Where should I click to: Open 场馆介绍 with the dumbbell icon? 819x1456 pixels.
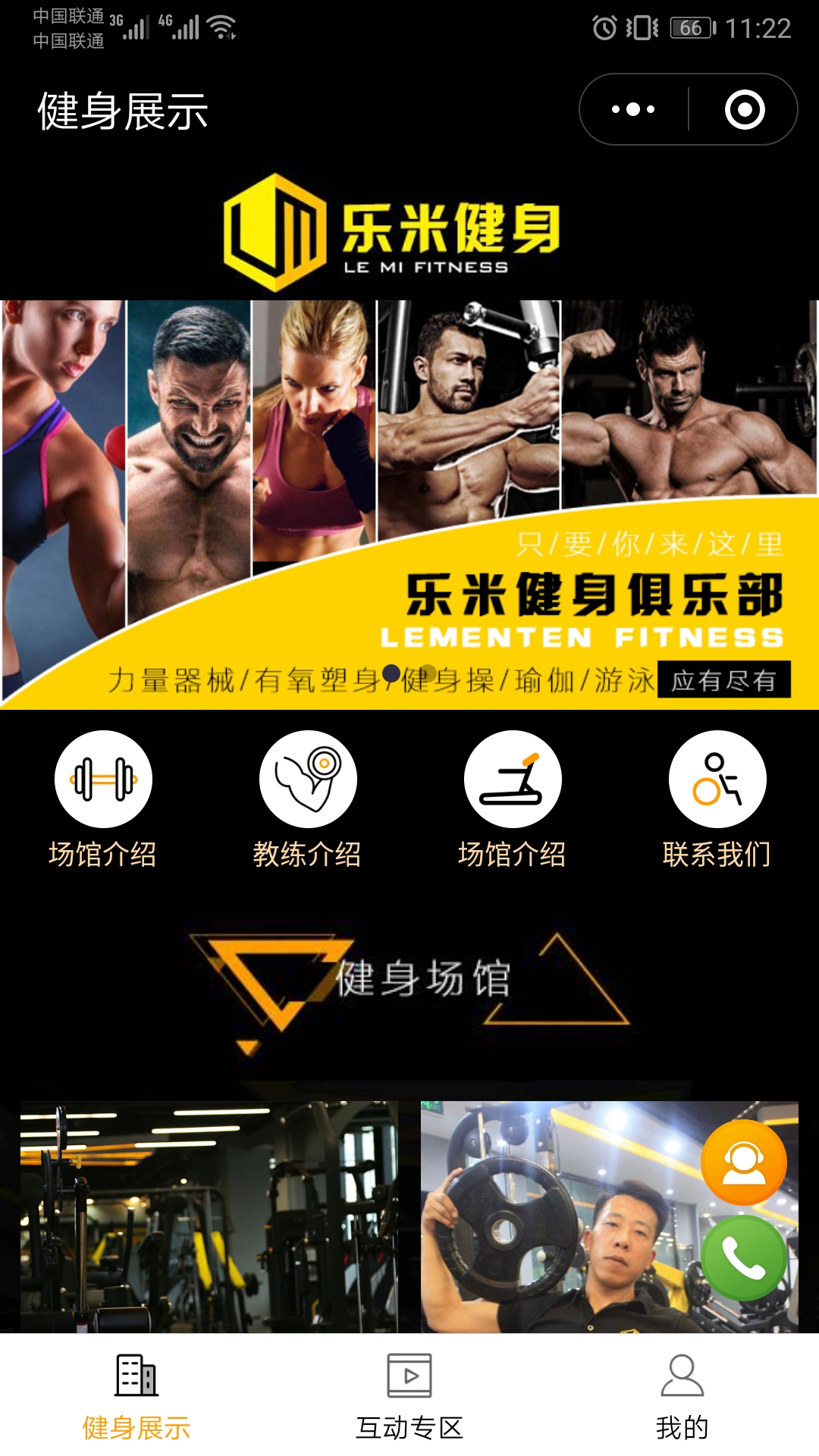[x=103, y=800]
